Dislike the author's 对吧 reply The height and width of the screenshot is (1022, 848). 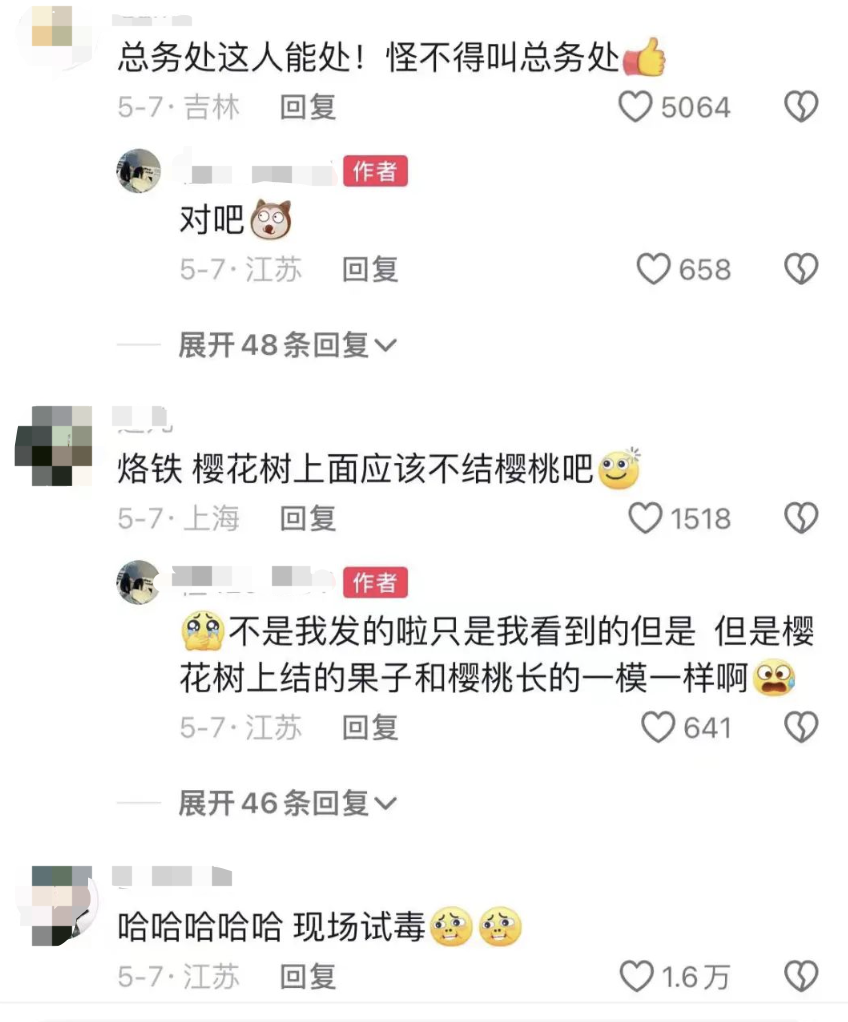click(800, 269)
